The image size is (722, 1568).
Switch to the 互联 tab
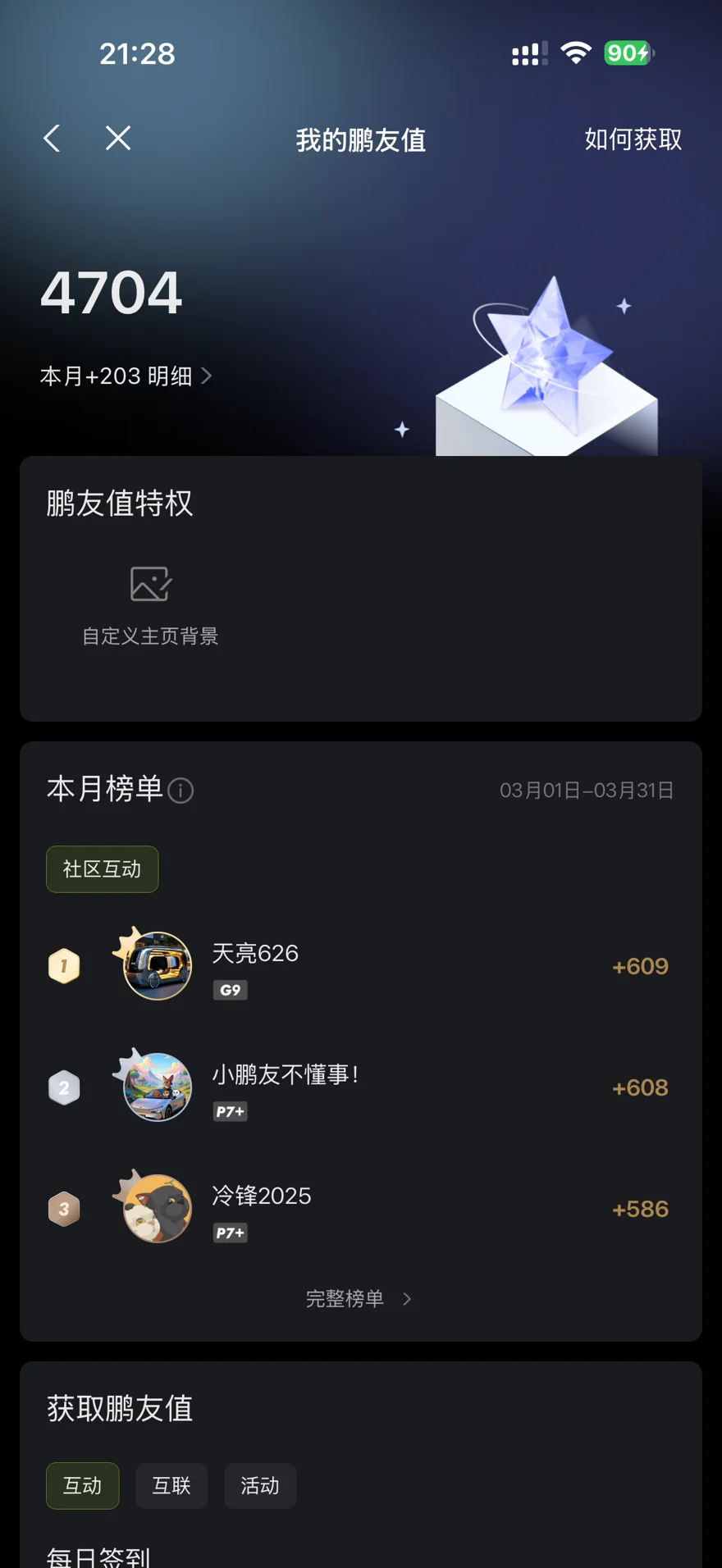[x=171, y=1486]
